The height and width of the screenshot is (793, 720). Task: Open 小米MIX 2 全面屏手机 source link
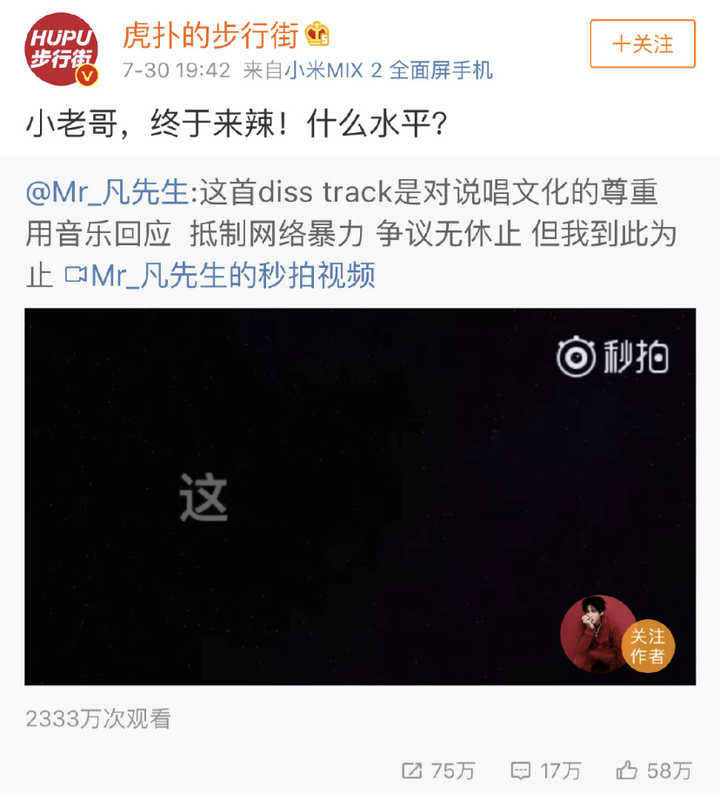point(389,70)
